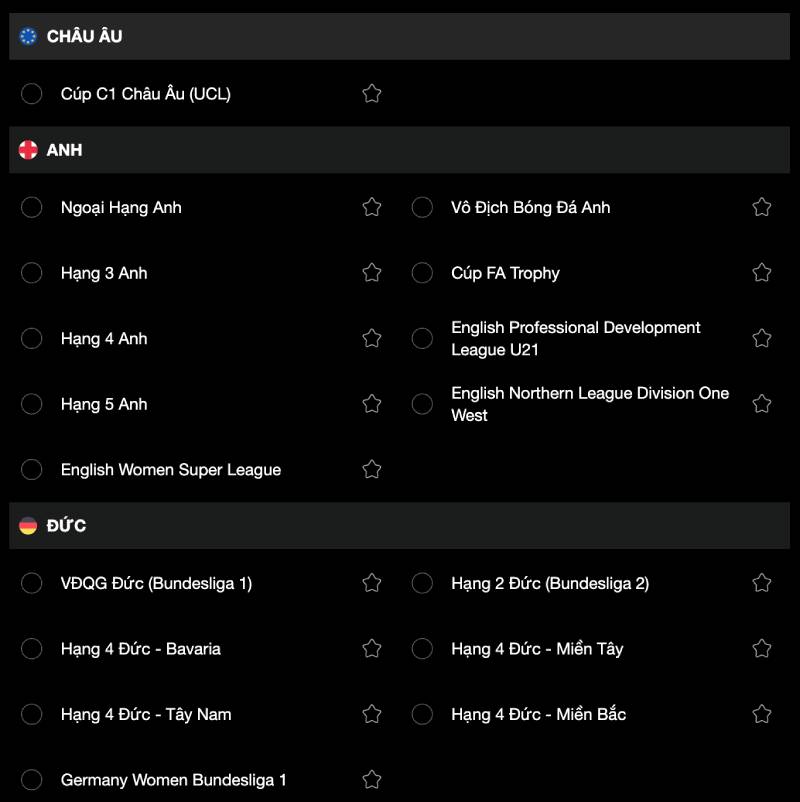Favorite Cúp C1 Châu Âu (UCL) star
The width and height of the screenshot is (800, 802).
click(x=372, y=94)
